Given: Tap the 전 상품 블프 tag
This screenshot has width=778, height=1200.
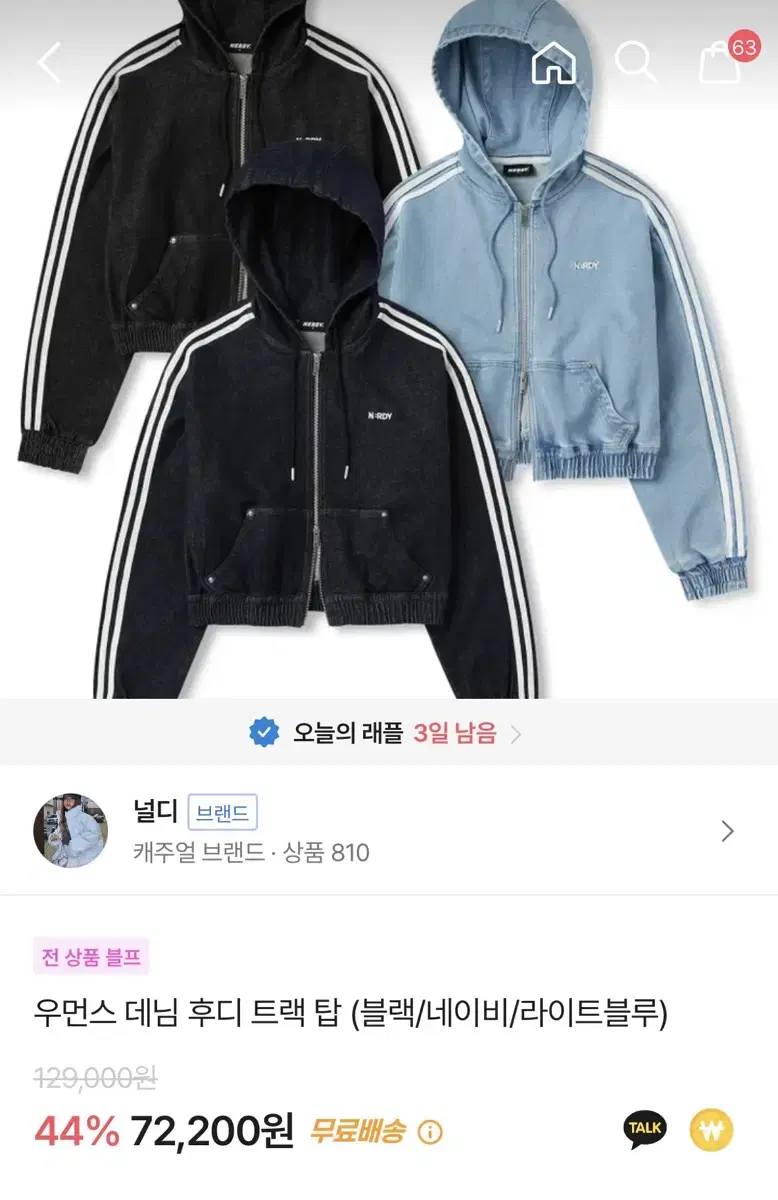Looking at the screenshot, I should point(91,957).
